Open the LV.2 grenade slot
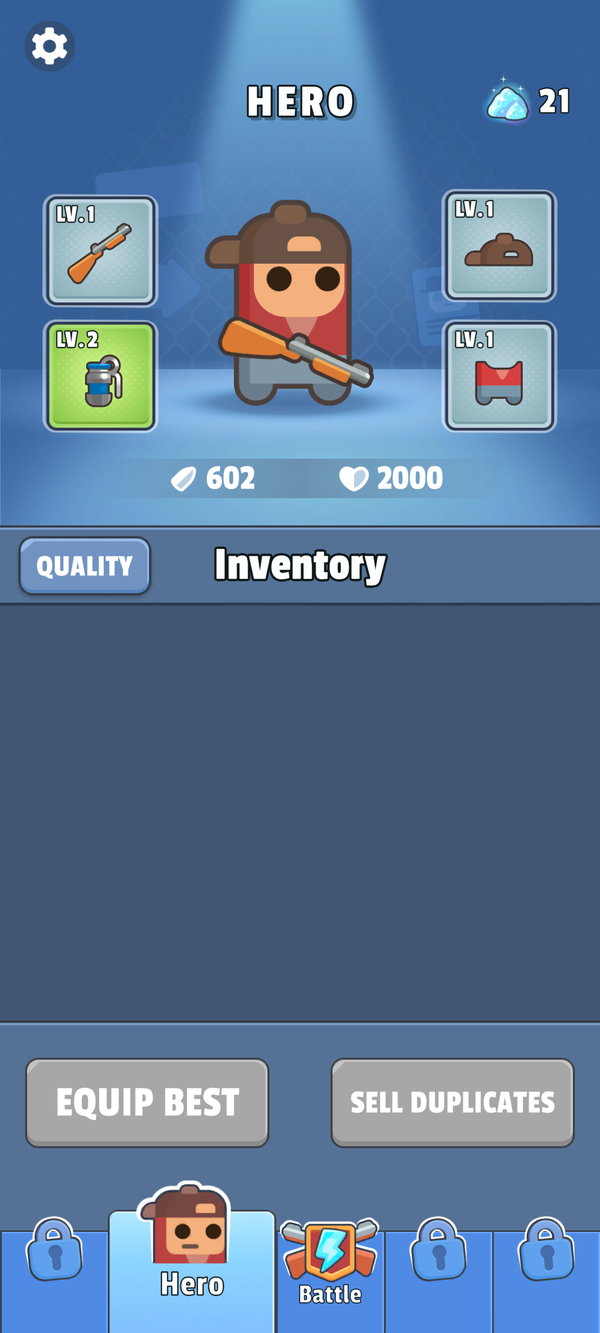Viewport: 600px width, 1333px height. 100,376
